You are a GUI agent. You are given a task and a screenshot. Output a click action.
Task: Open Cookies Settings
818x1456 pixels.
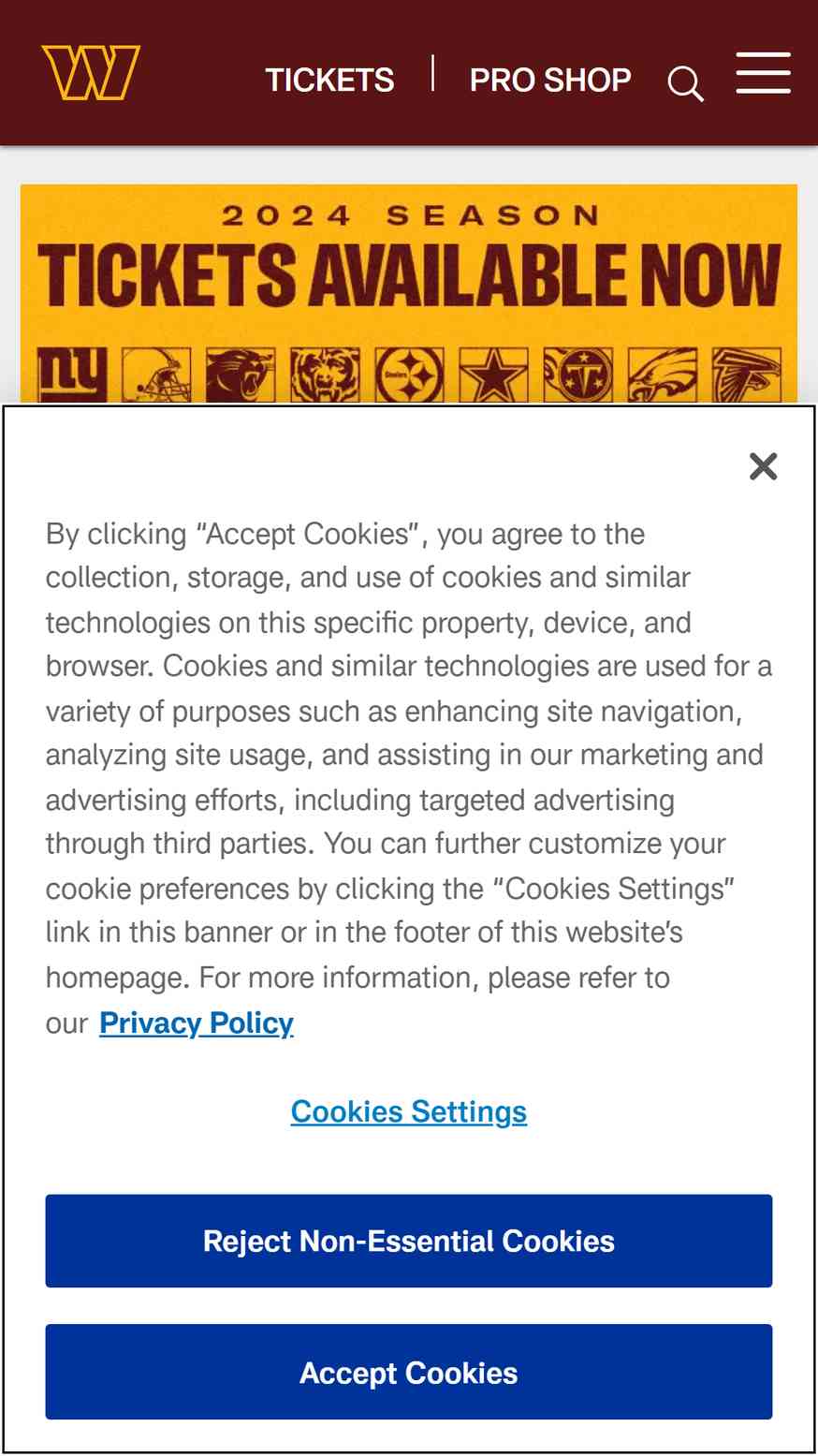point(409,1111)
